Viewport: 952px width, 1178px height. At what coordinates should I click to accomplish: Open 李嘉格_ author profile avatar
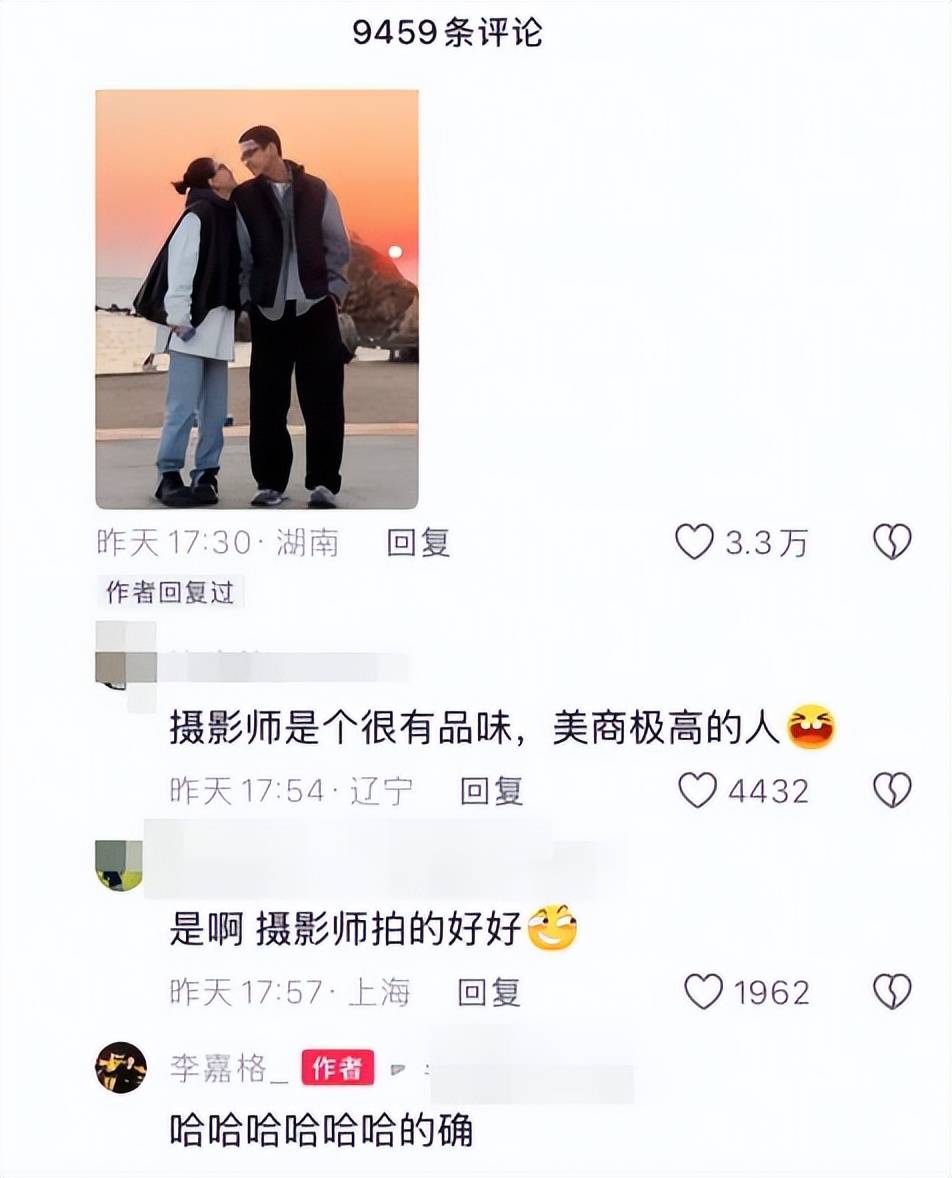pos(120,1068)
